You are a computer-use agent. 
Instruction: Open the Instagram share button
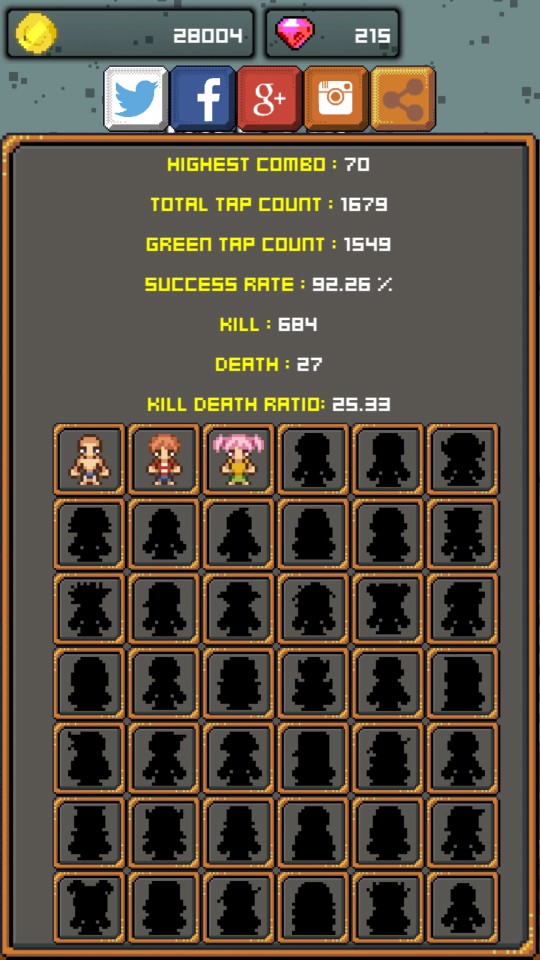(x=336, y=99)
